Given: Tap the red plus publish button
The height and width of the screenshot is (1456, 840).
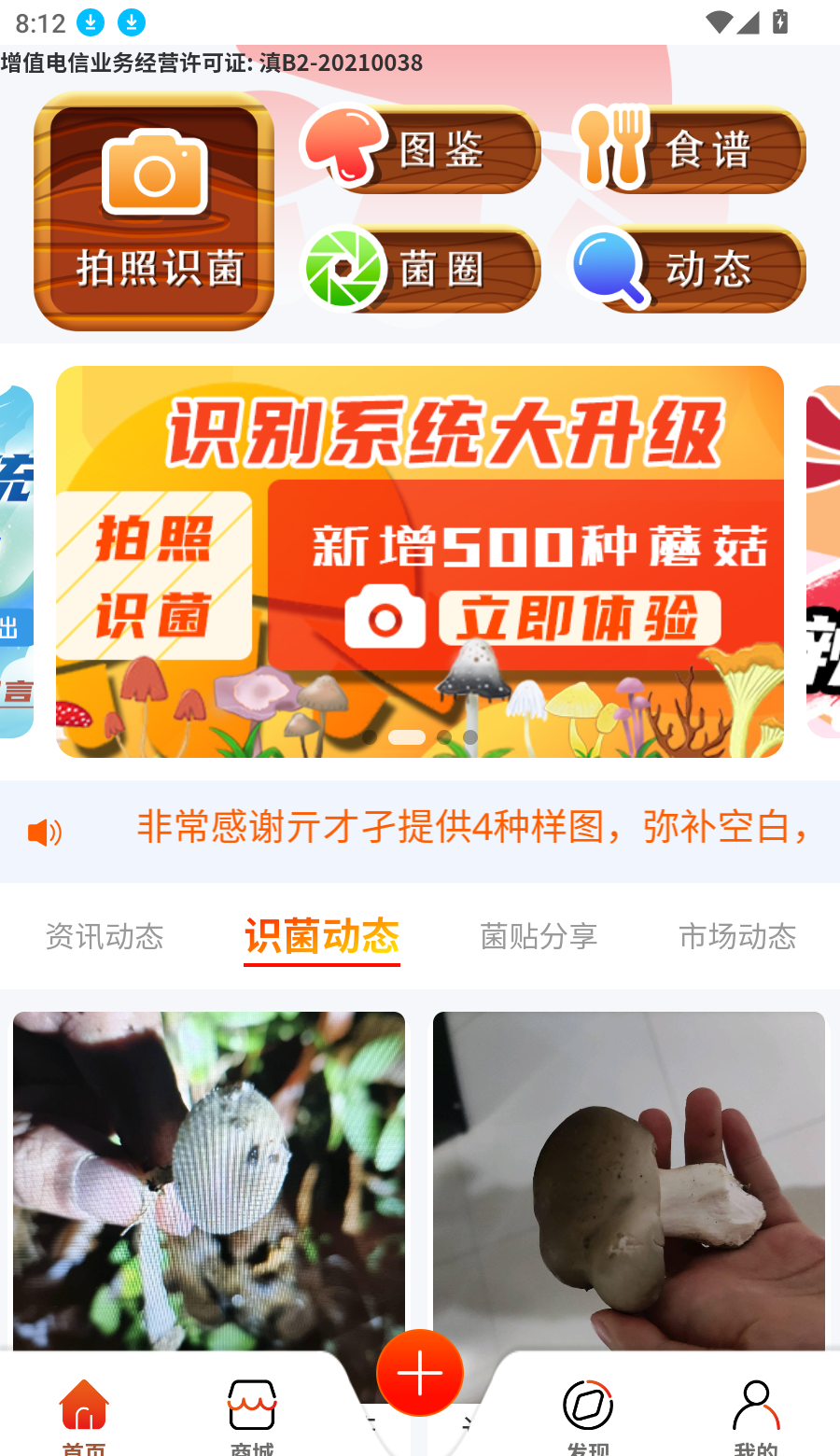Looking at the screenshot, I should (x=420, y=1373).
